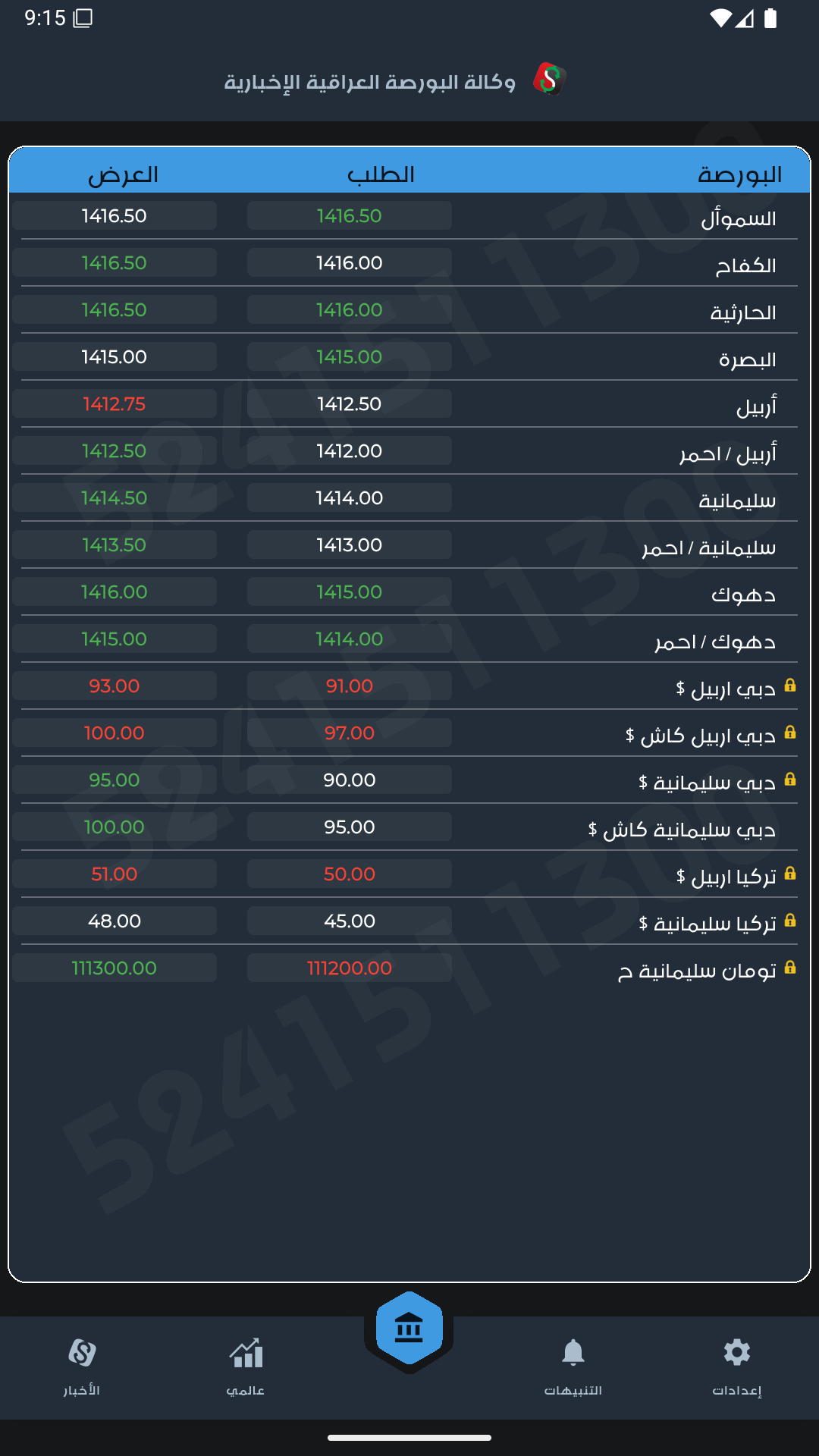Open the الأخبار news tab
This screenshot has width=819, height=1456.
click(82, 1365)
